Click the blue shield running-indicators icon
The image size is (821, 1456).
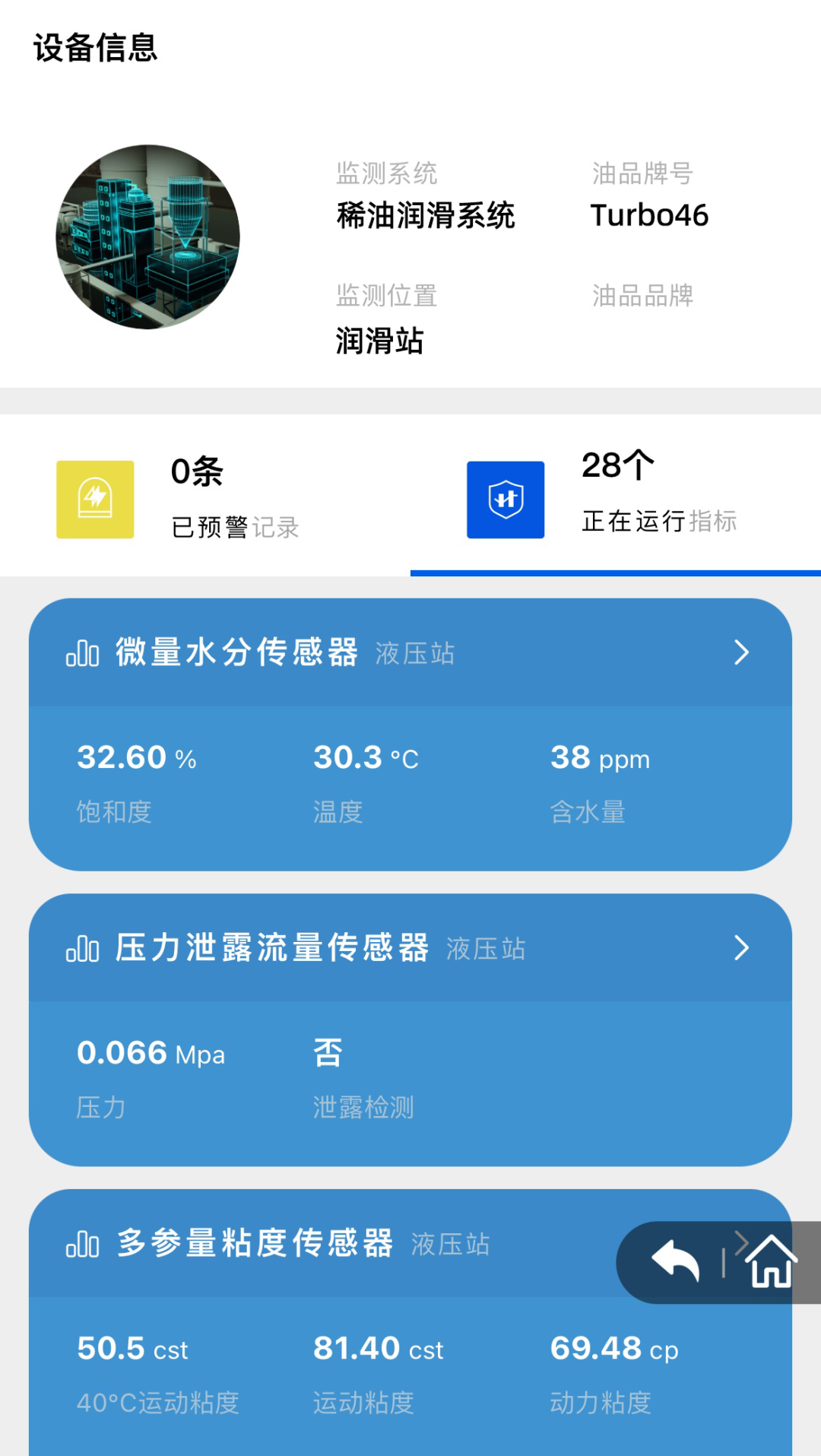(506, 500)
